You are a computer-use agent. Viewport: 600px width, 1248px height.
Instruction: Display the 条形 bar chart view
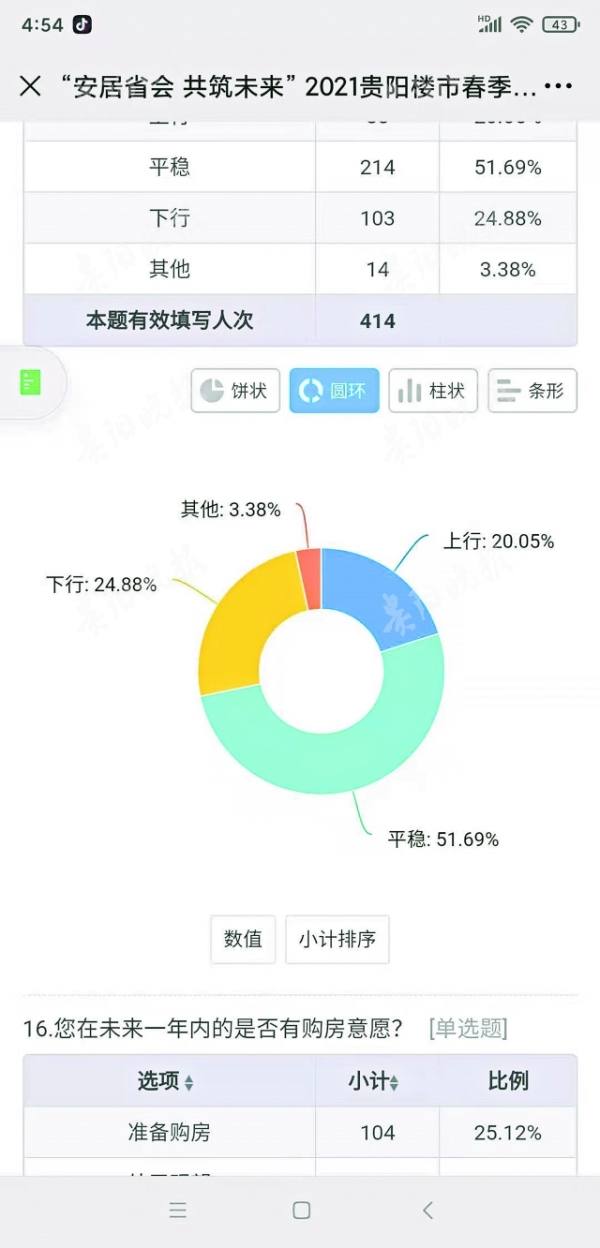pyautogui.click(x=532, y=390)
